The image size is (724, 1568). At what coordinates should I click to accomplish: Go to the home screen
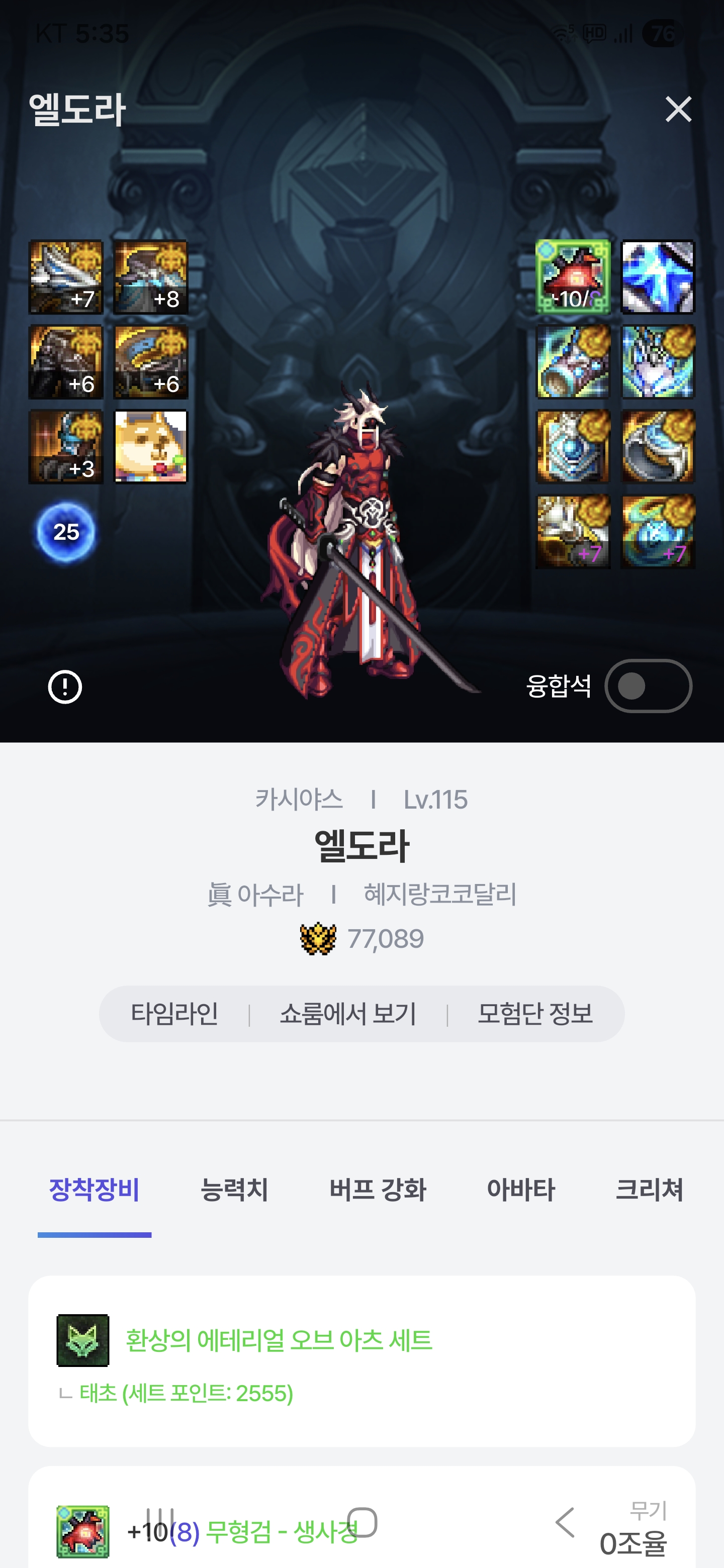(363, 1522)
